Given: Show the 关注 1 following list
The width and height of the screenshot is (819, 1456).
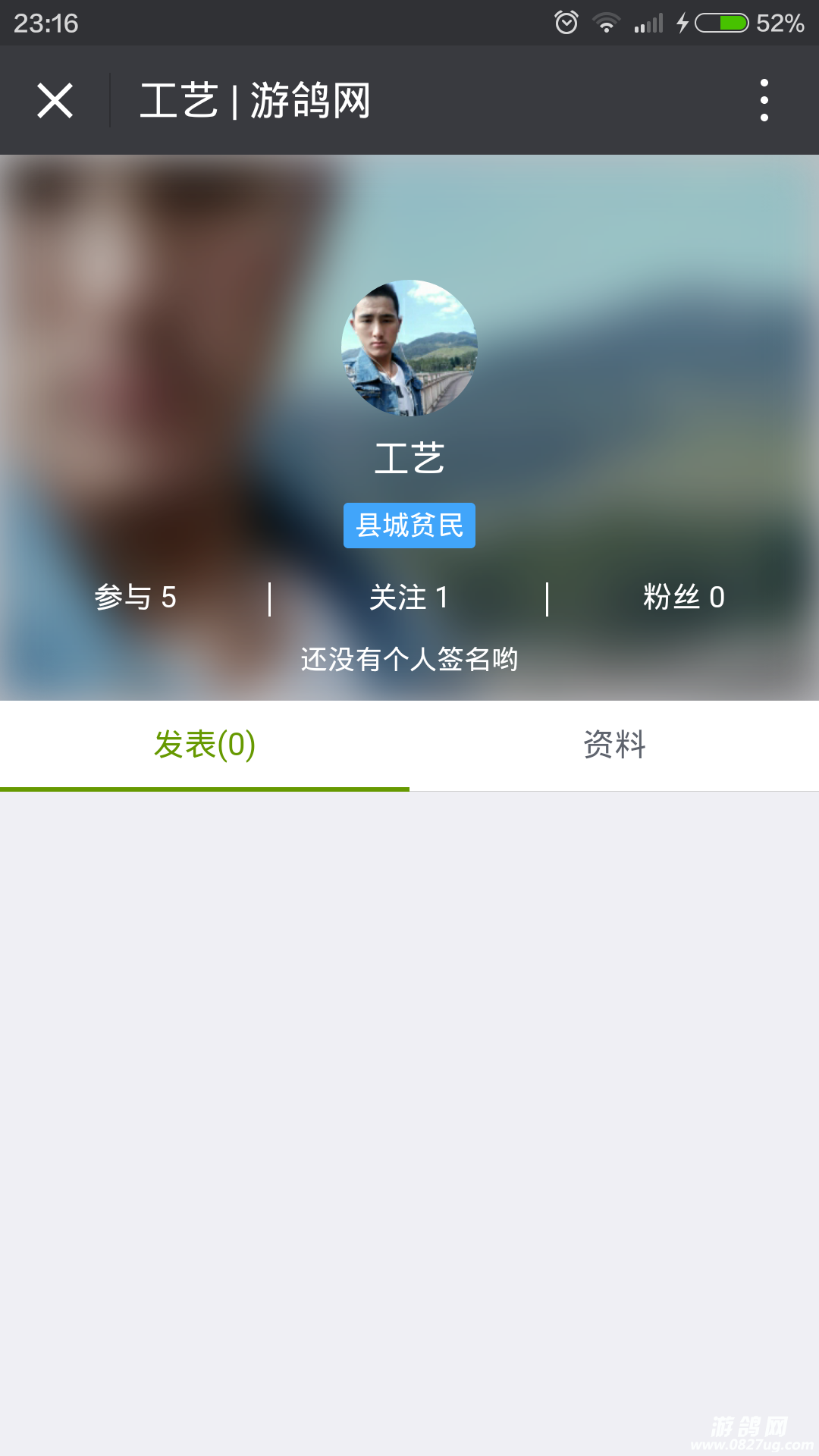Looking at the screenshot, I should point(409,598).
